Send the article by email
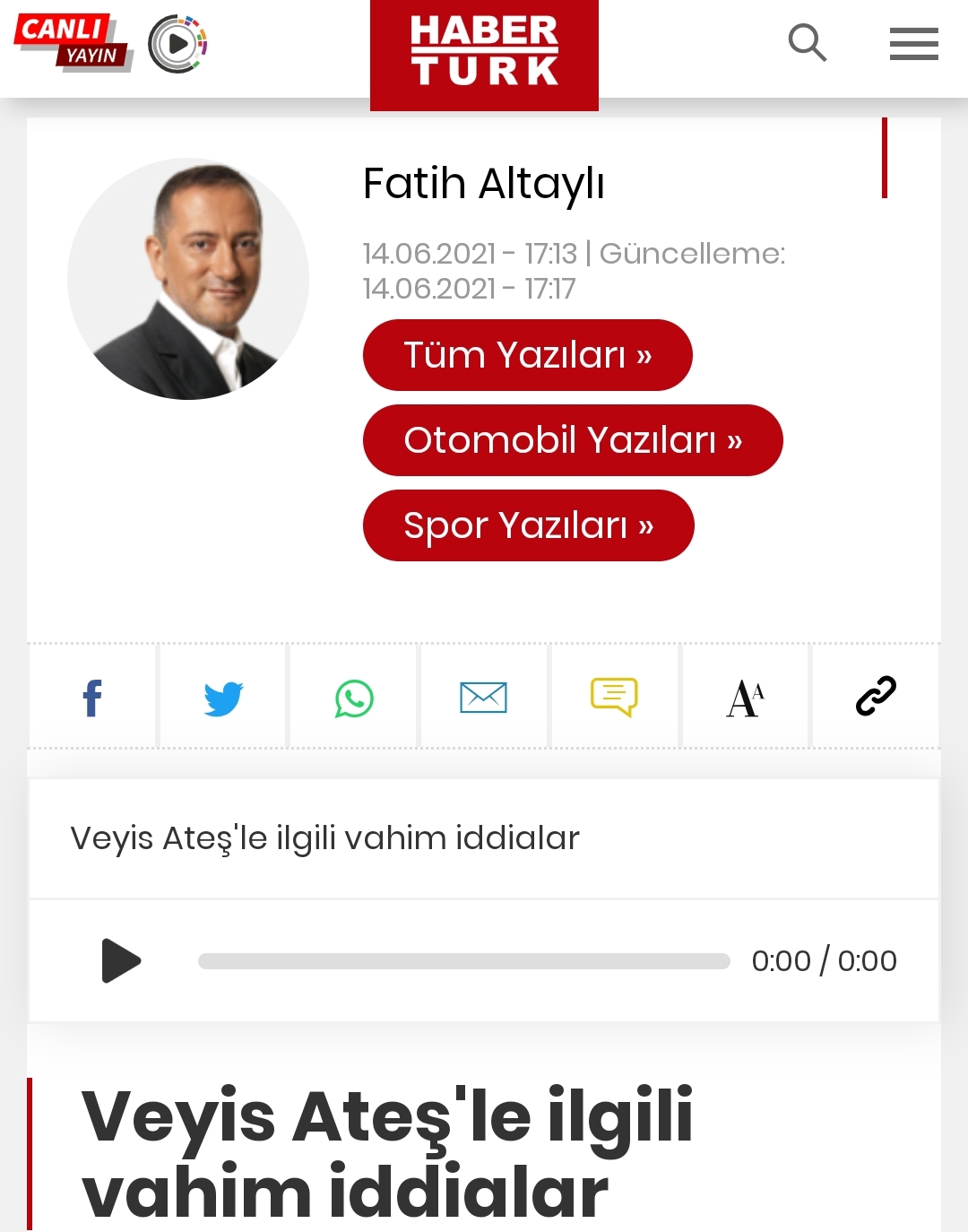968x1232 pixels. pos(484,698)
